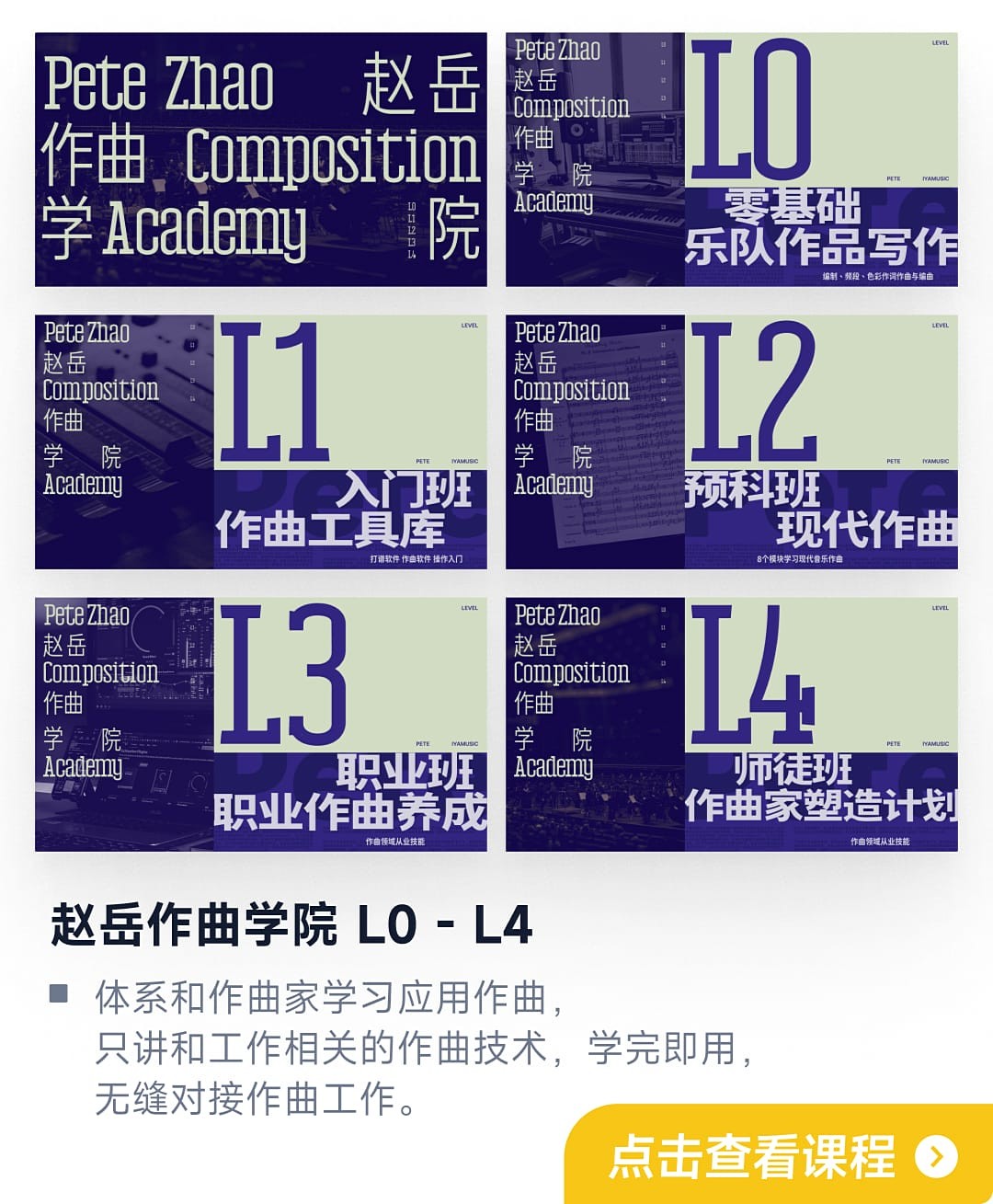Tap the 点击查看课程 button

[x=780, y=1156]
